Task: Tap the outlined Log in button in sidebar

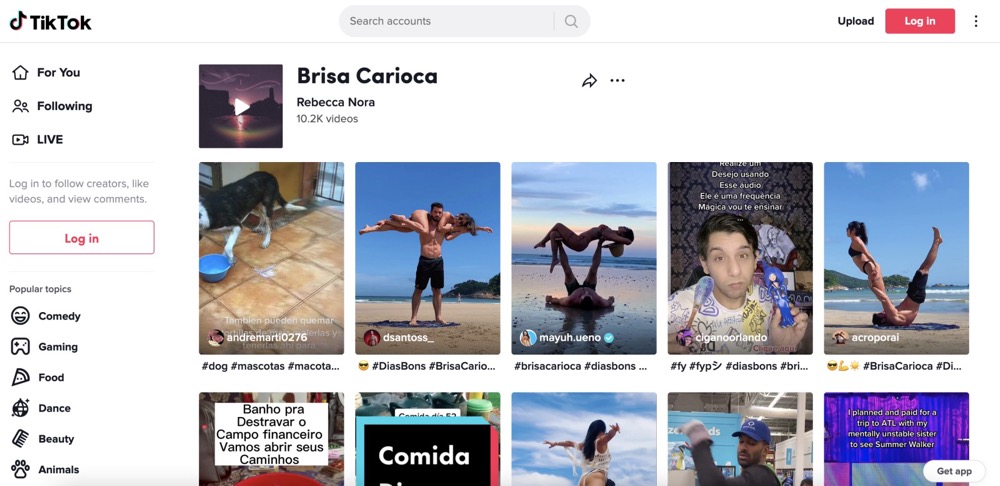Action: click(82, 238)
